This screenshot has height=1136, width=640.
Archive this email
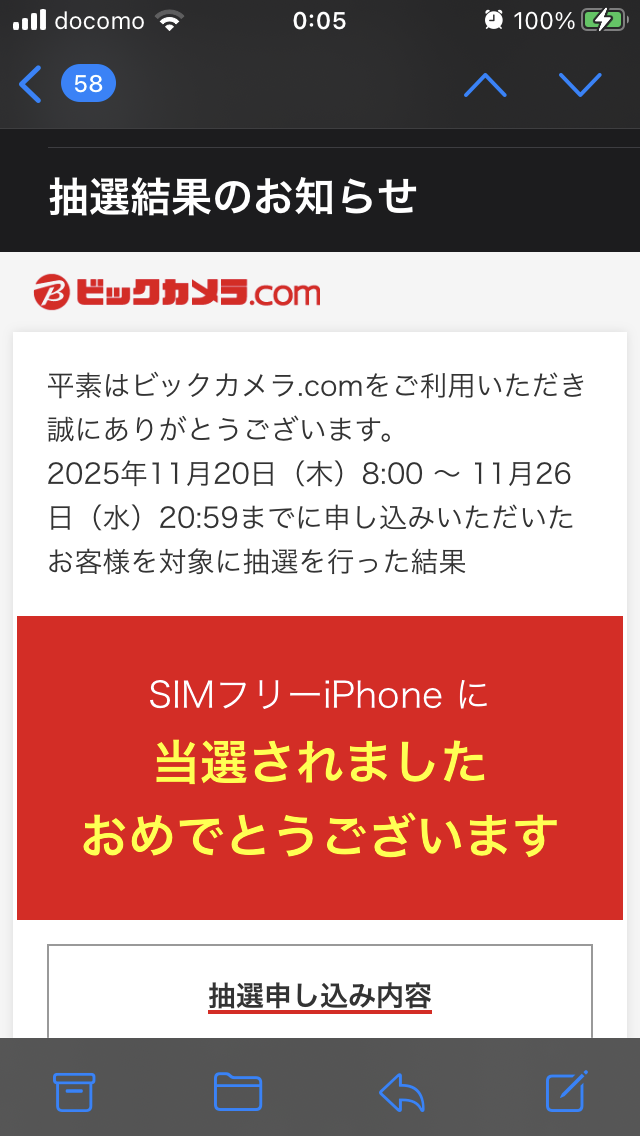click(74, 1091)
